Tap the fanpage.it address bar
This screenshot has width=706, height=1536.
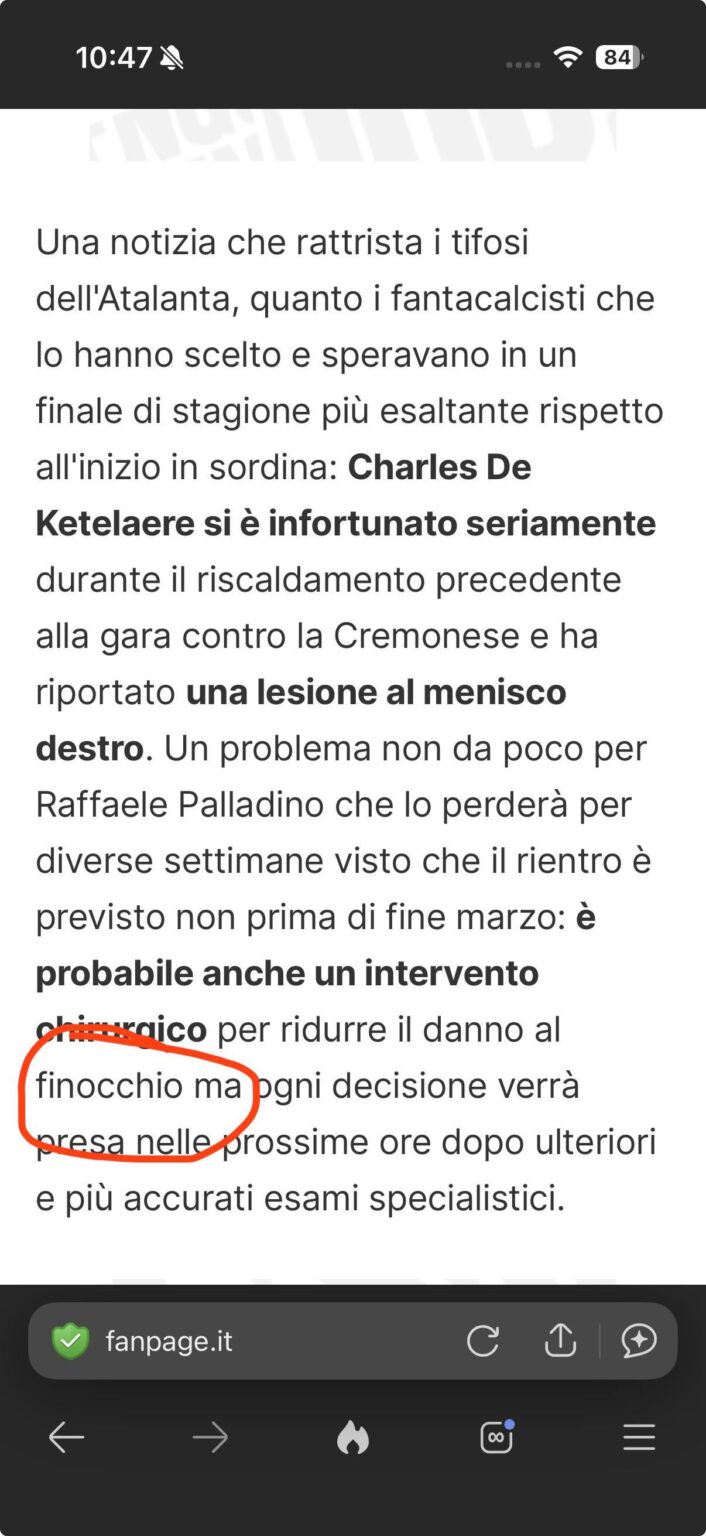250,1341
